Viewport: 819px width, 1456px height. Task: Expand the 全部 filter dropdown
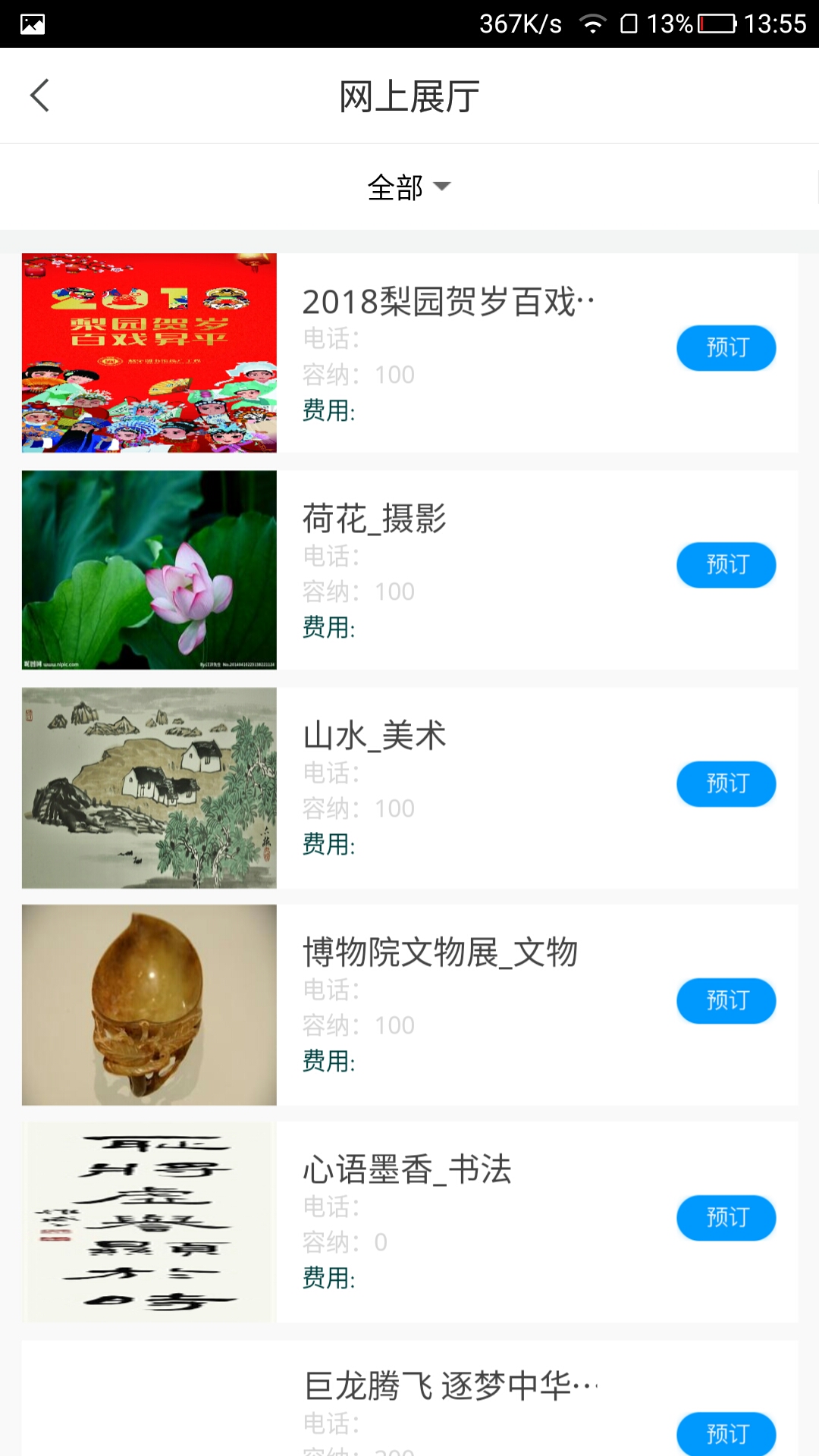pyautogui.click(x=409, y=187)
